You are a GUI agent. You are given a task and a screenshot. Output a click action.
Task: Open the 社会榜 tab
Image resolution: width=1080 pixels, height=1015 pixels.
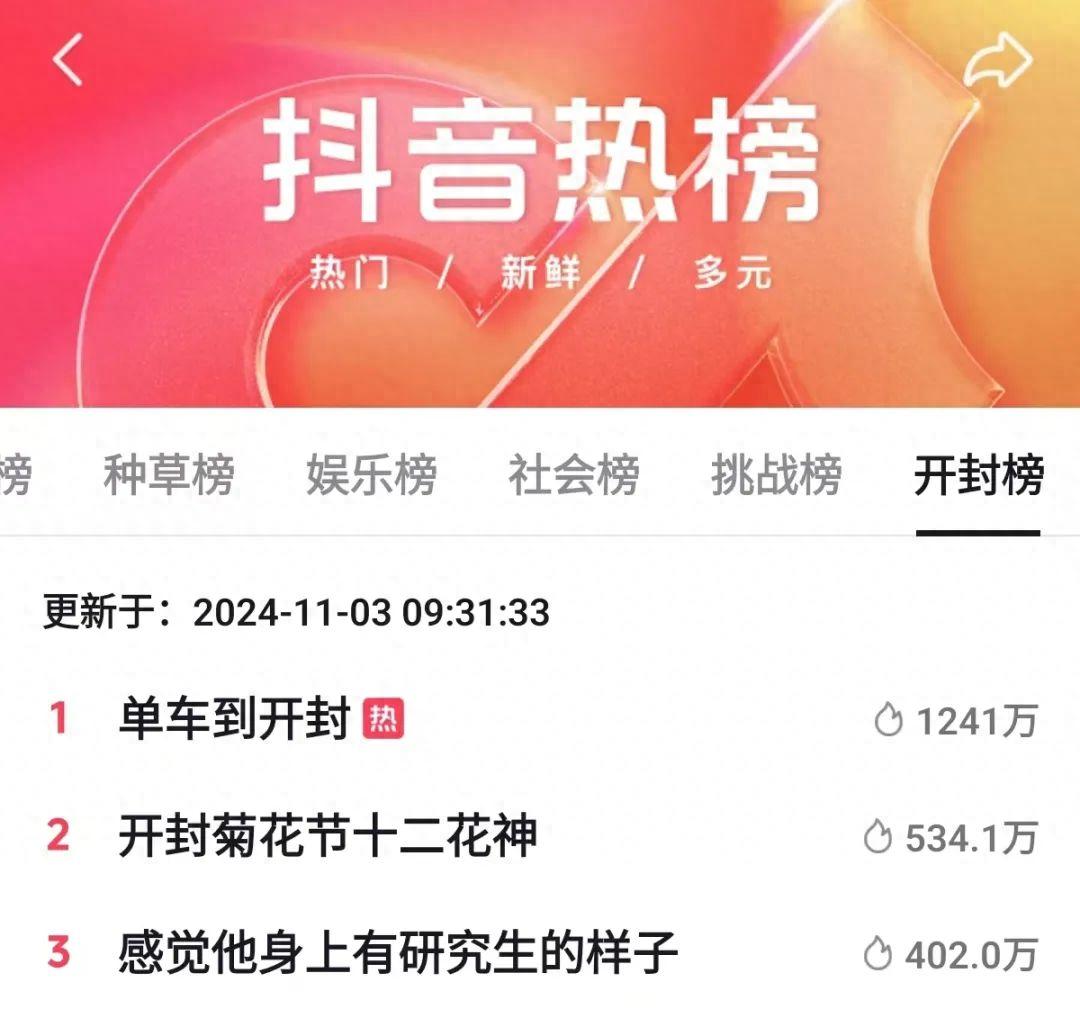(x=573, y=475)
